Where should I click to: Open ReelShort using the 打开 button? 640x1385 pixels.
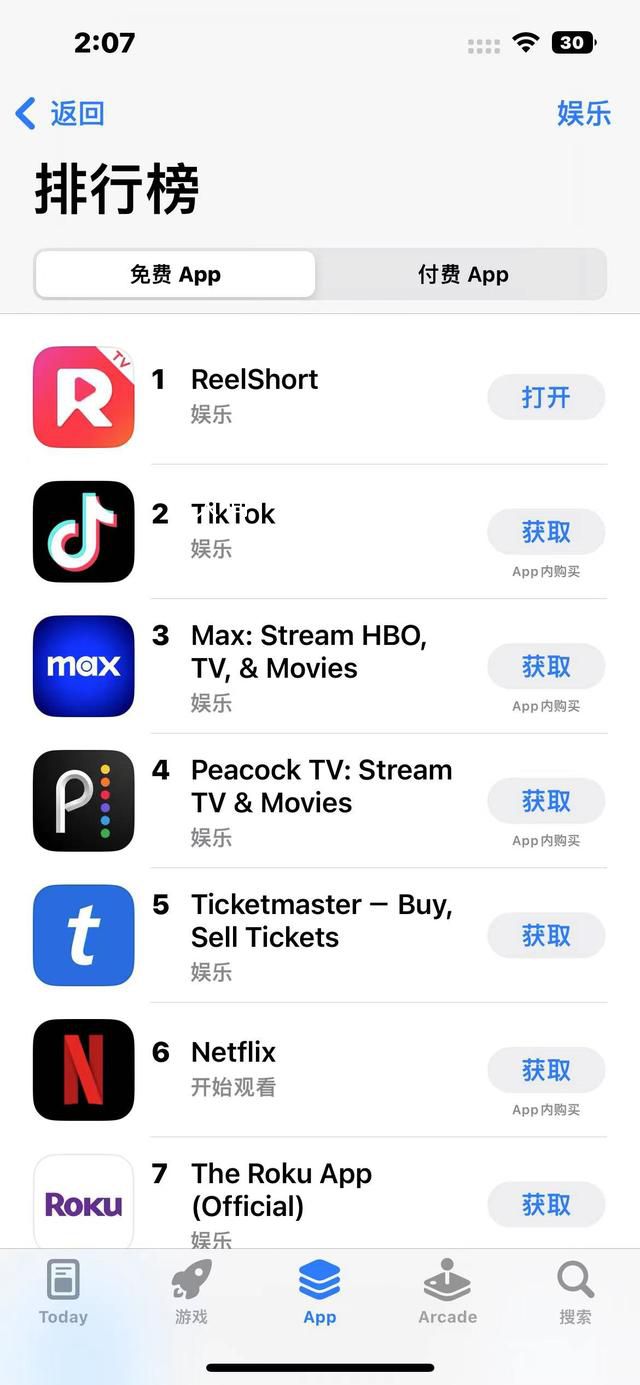(x=546, y=397)
